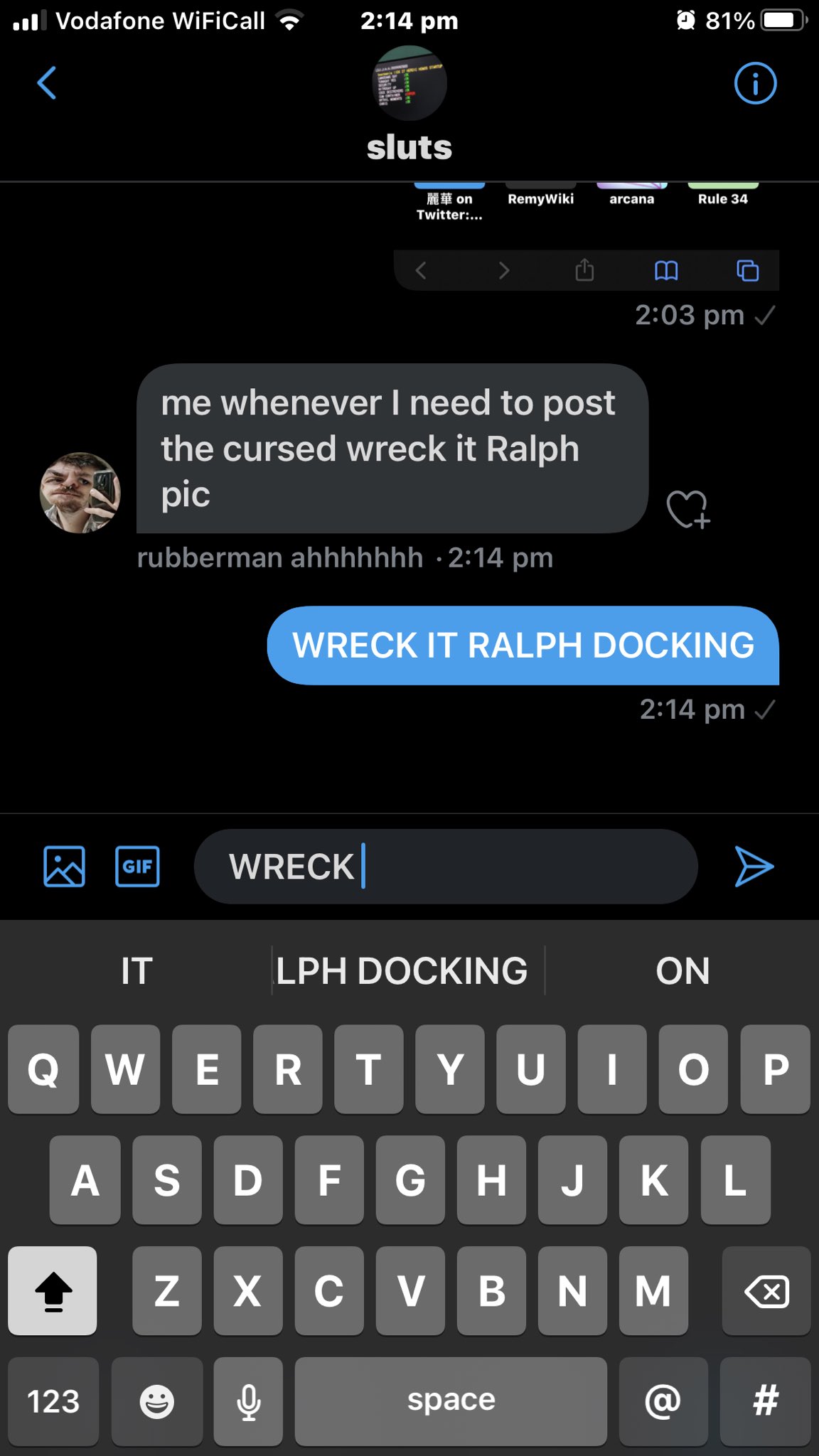
Task: Insert an @ mention symbol
Action: (663, 1402)
